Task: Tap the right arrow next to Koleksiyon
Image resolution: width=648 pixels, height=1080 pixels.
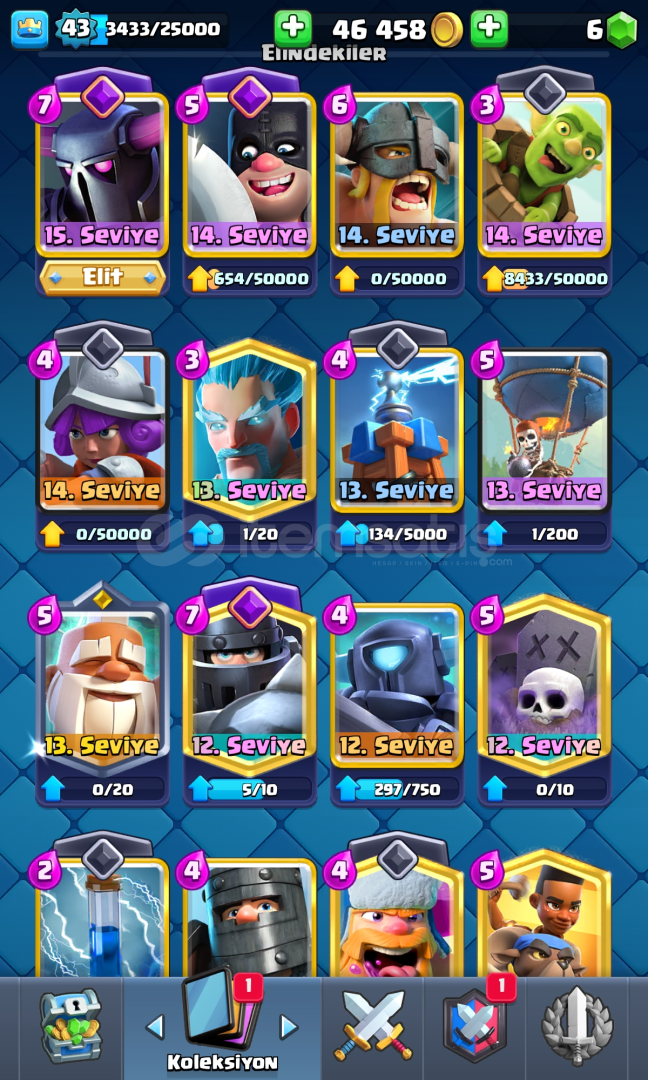Action: click(x=289, y=1028)
